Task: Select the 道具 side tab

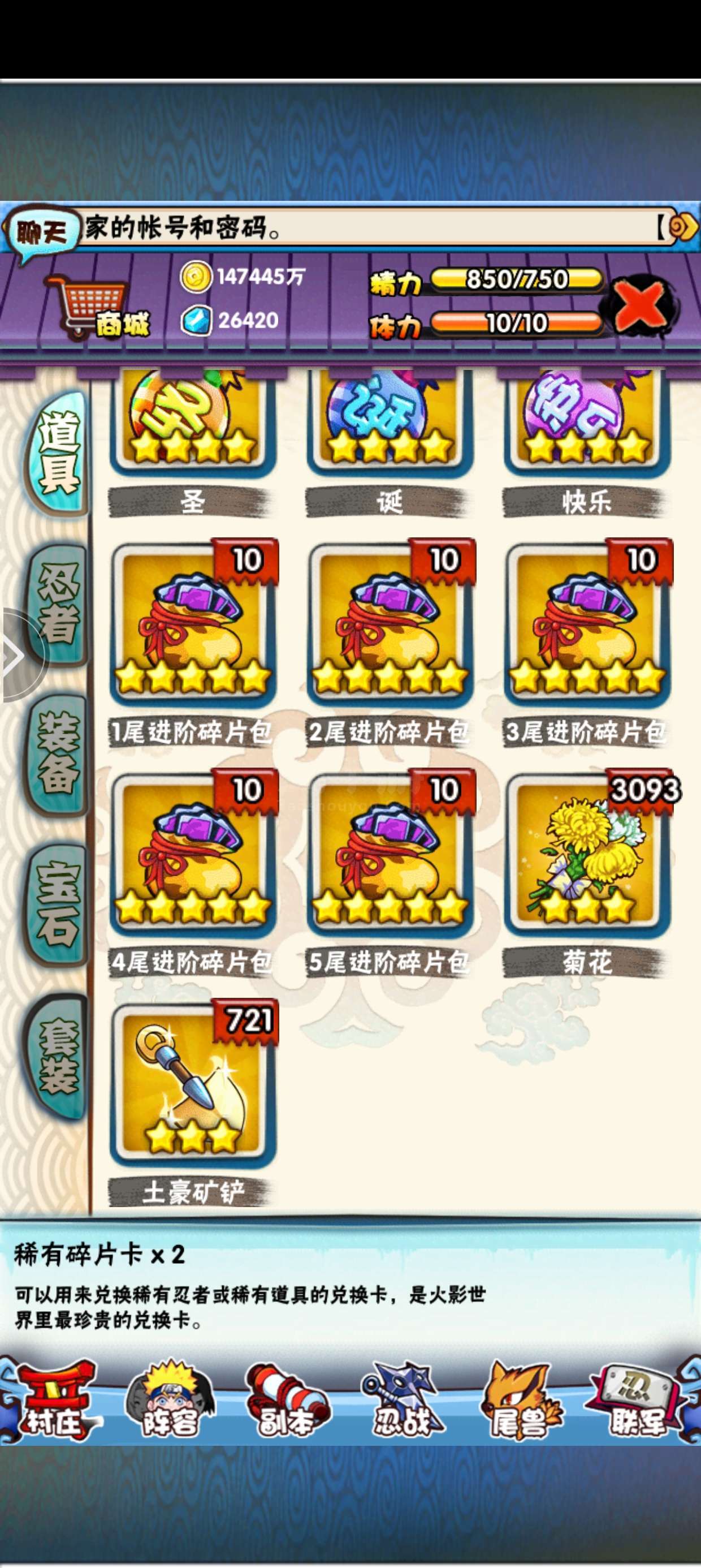Action: [57, 454]
